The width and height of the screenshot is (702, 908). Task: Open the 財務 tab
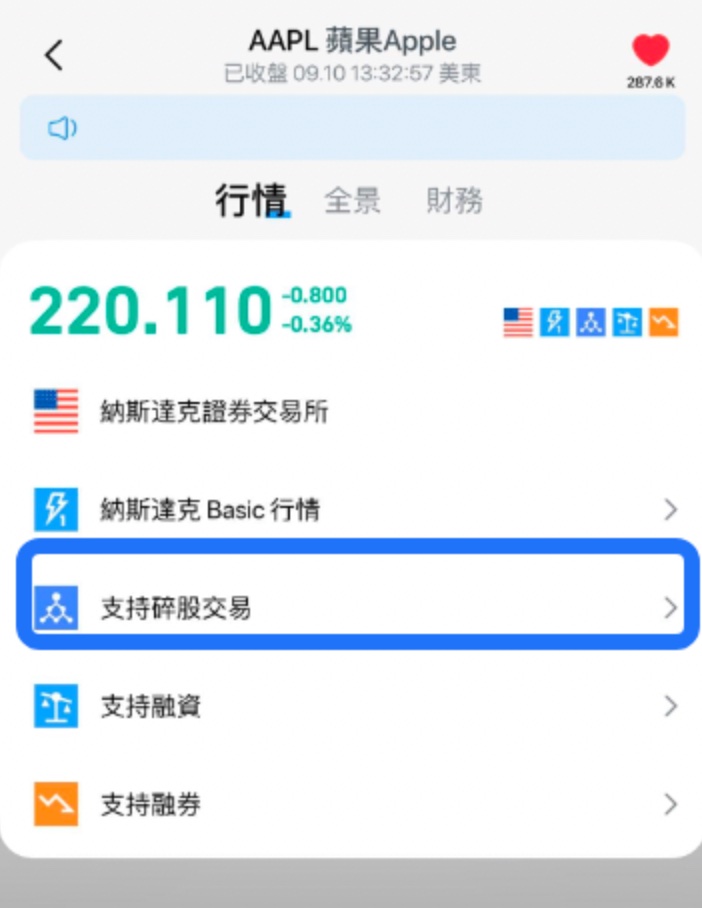[454, 201]
